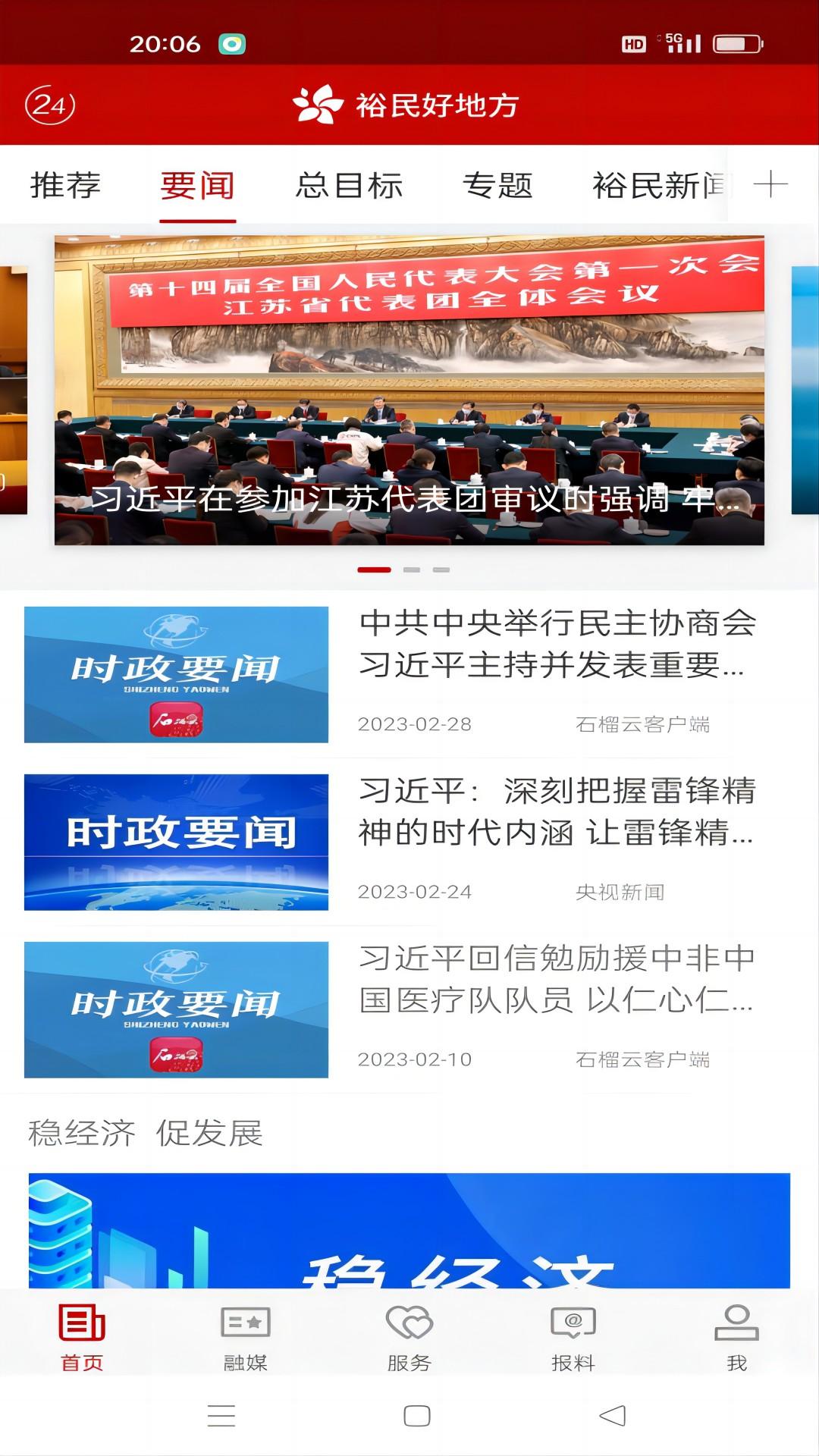
Task: Open the 报料 tip-off icon
Action: [x=573, y=1323]
